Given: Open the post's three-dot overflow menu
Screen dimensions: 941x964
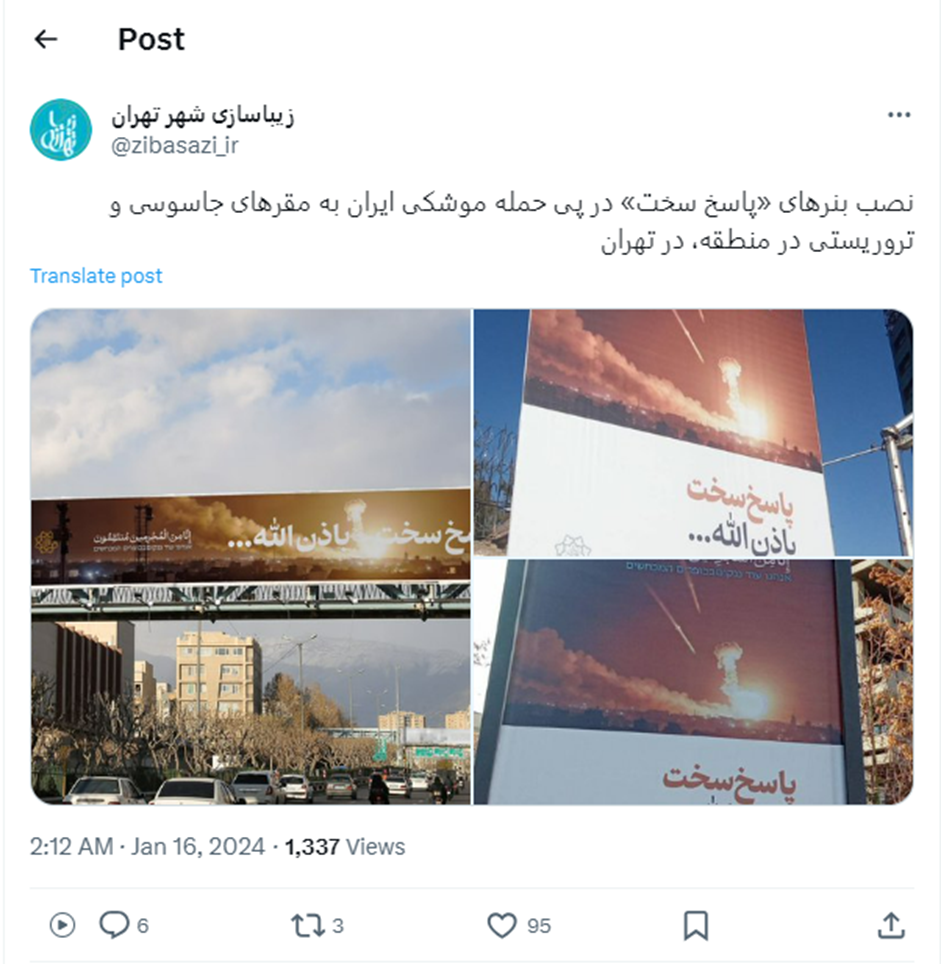Looking at the screenshot, I should (898, 115).
